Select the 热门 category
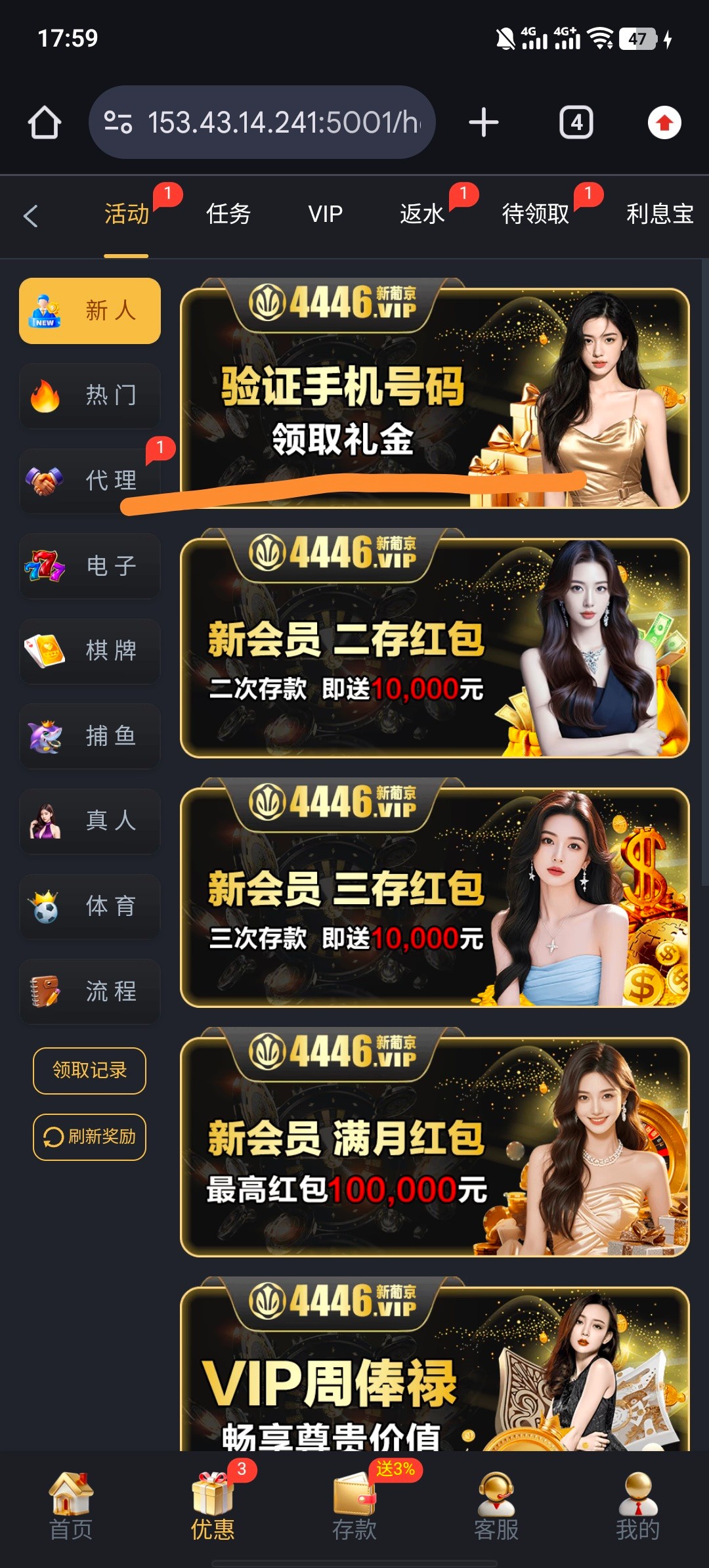709x1568 pixels. pos(90,395)
